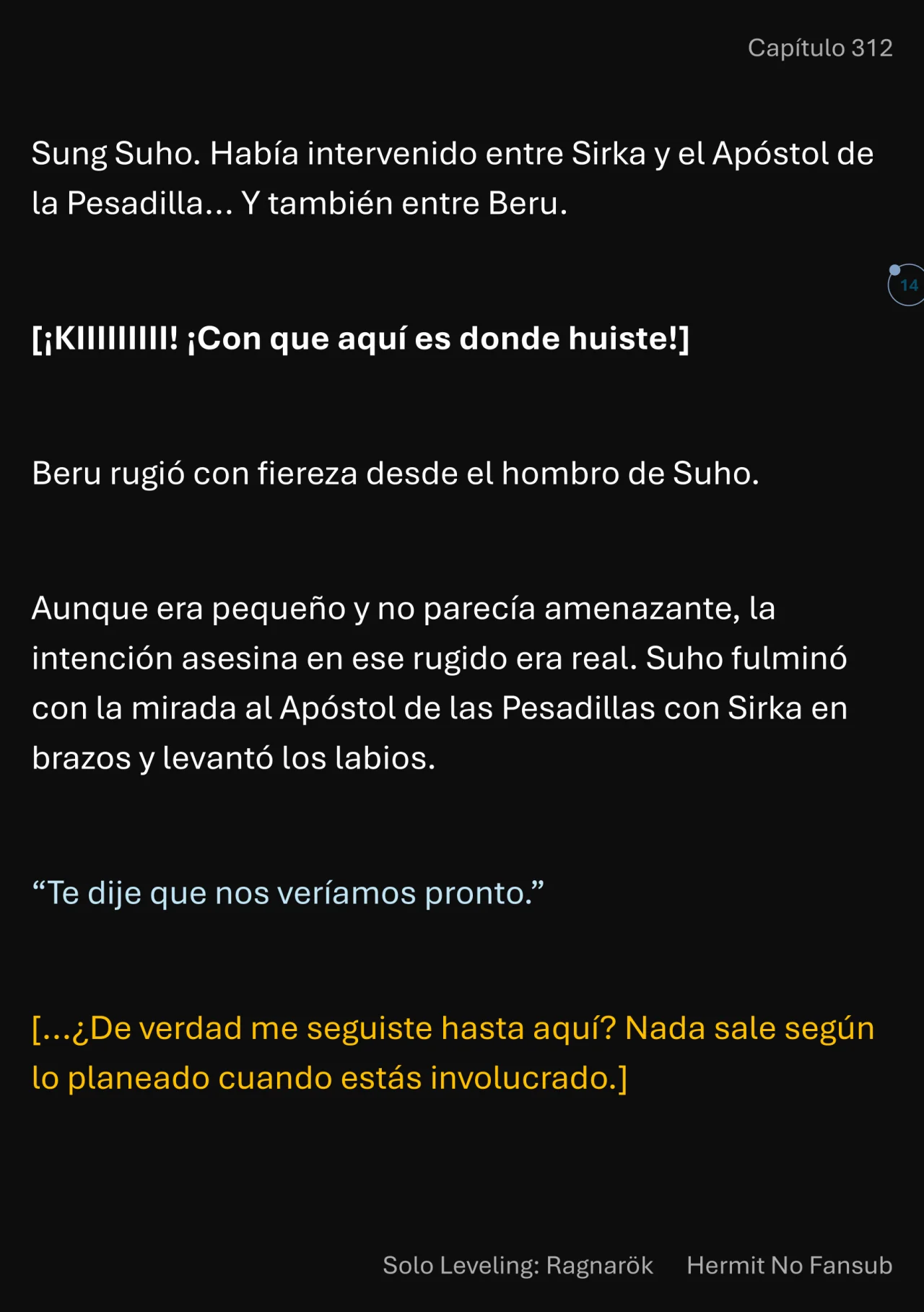Click the dot on the progress circle ring
Image resolution: width=924 pixels, height=1312 pixels.
click(896, 269)
